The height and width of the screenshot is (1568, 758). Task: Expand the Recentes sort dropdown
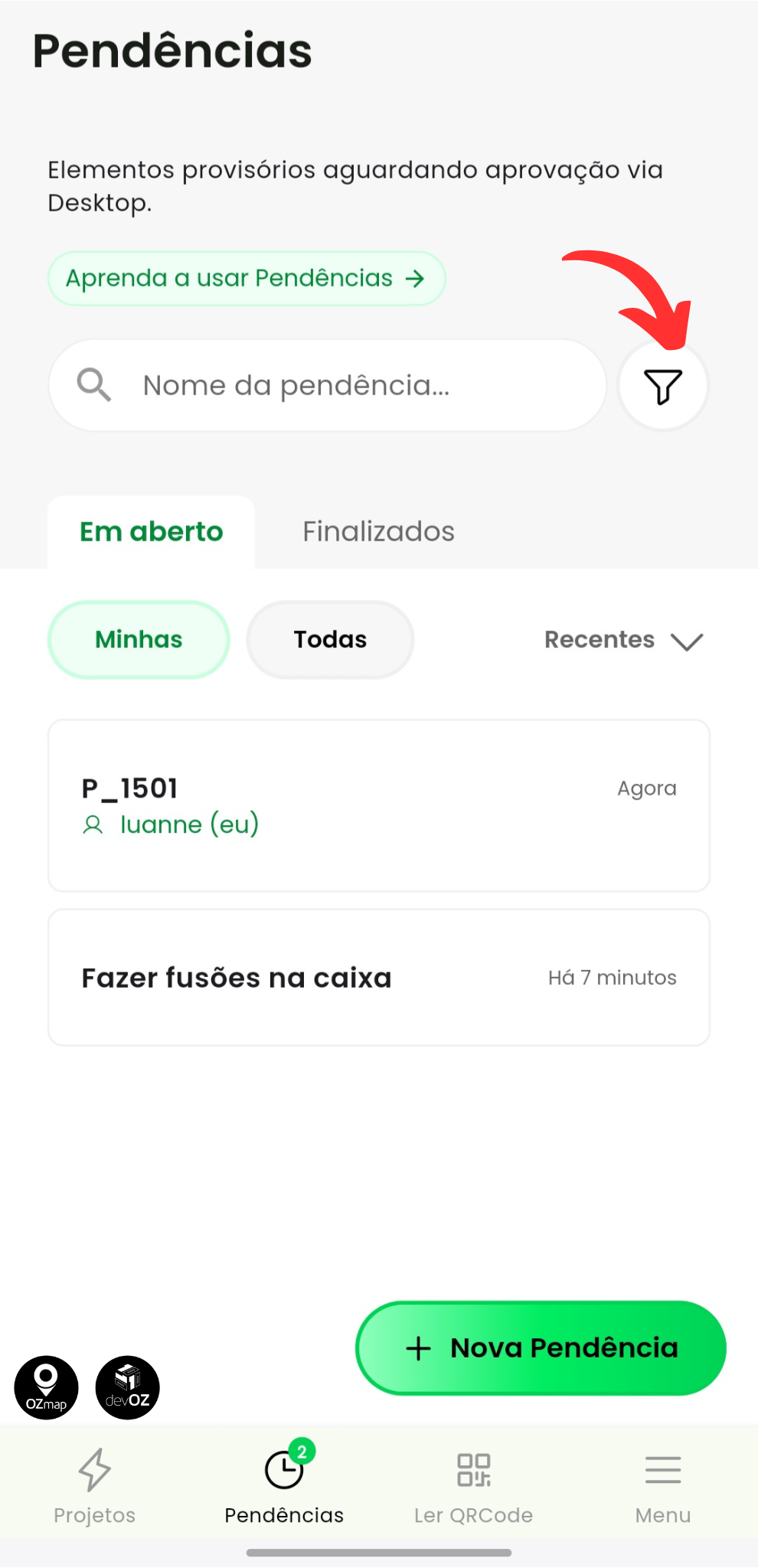(x=623, y=640)
